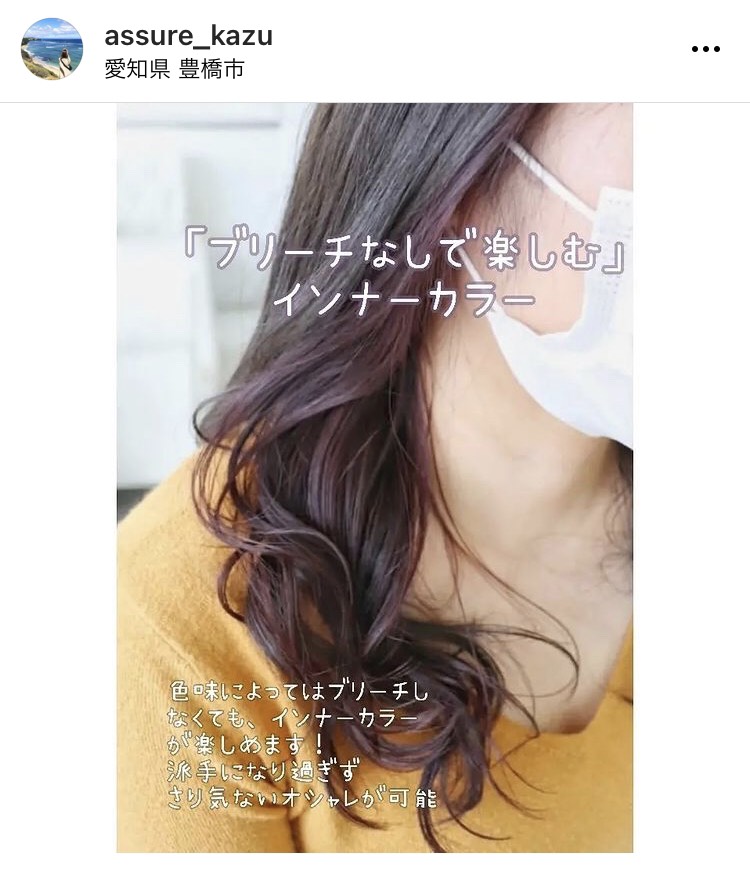750x869 pixels.
Task: Tap the assure_kazu username
Action: click(188, 35)
